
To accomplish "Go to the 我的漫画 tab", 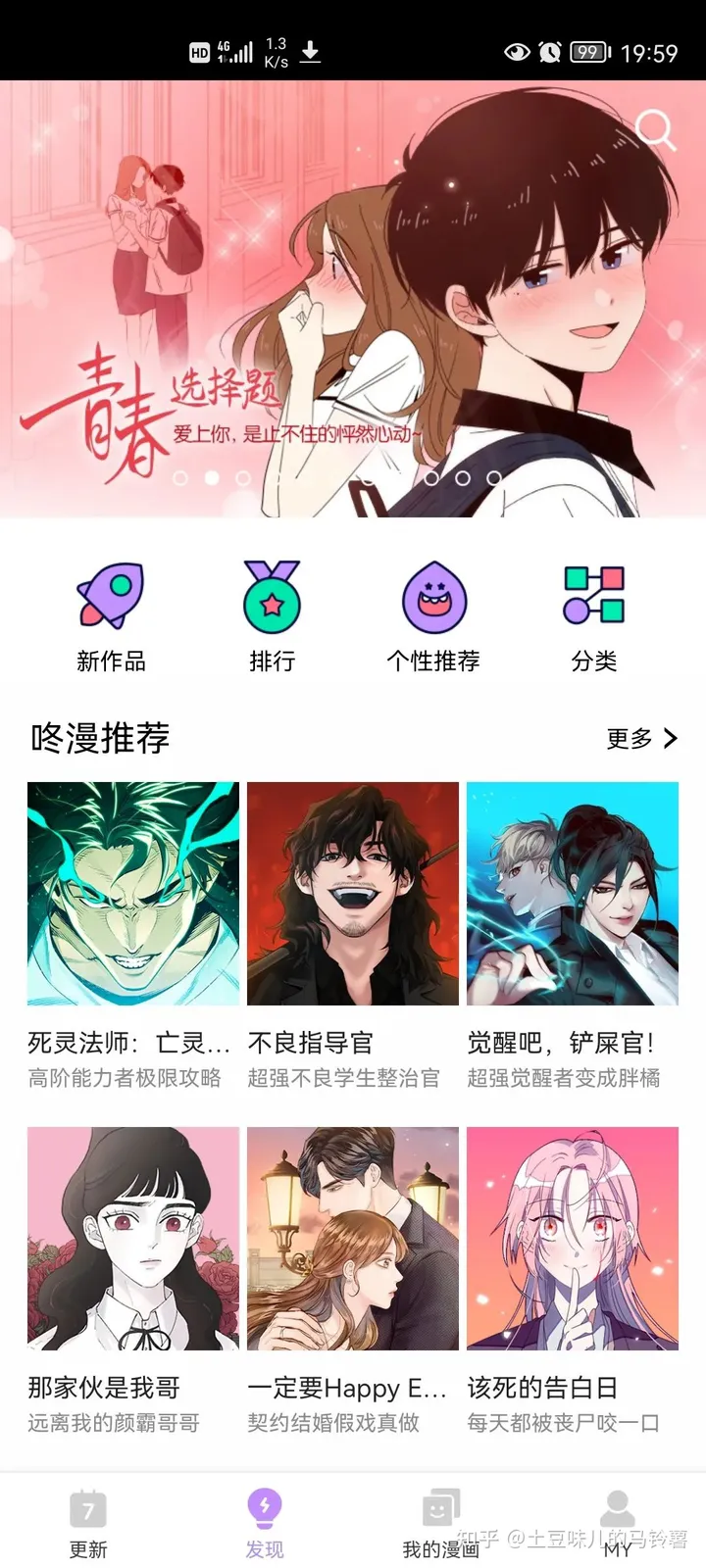I will pos(441,1523).
